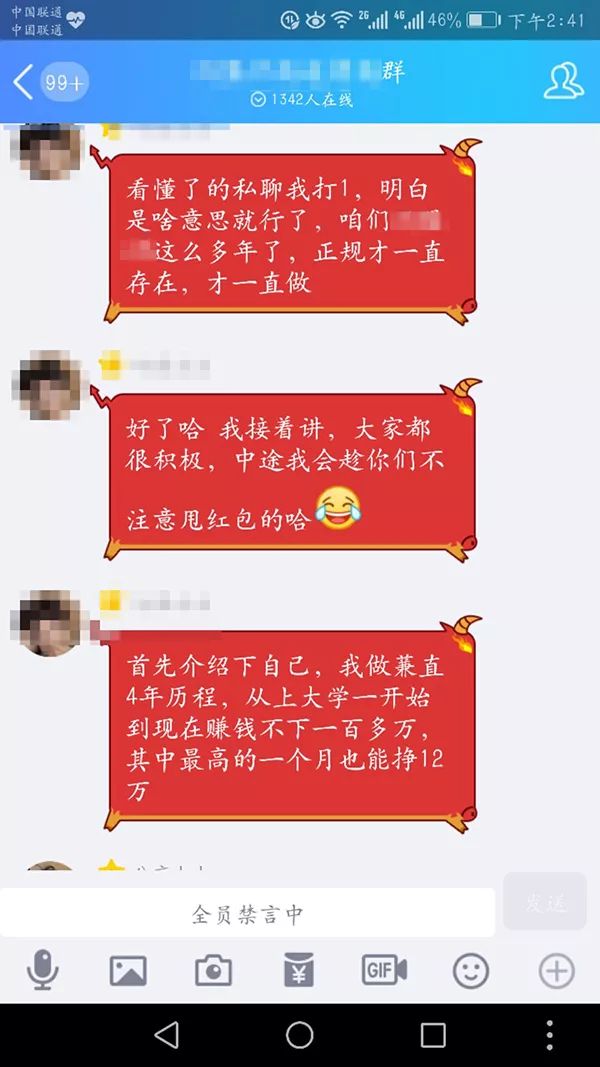Open the group members info icon
Screen dimensions: 600x1067
tap(563, 81)
